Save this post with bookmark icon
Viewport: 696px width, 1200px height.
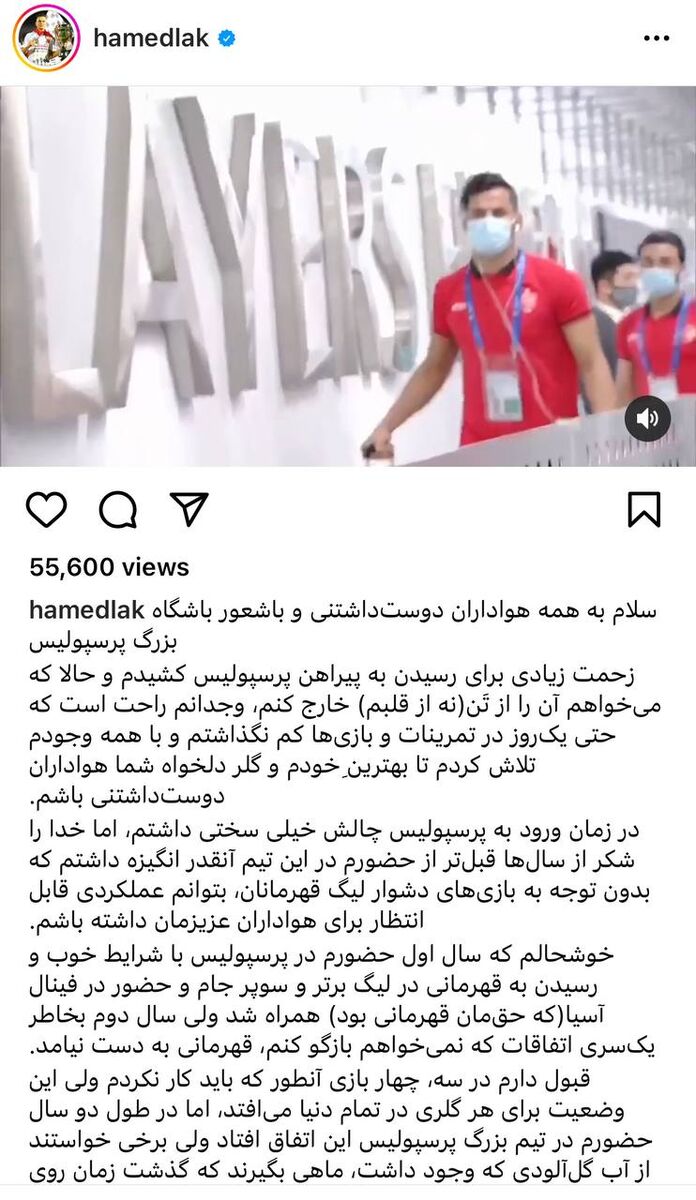point(644,510)
